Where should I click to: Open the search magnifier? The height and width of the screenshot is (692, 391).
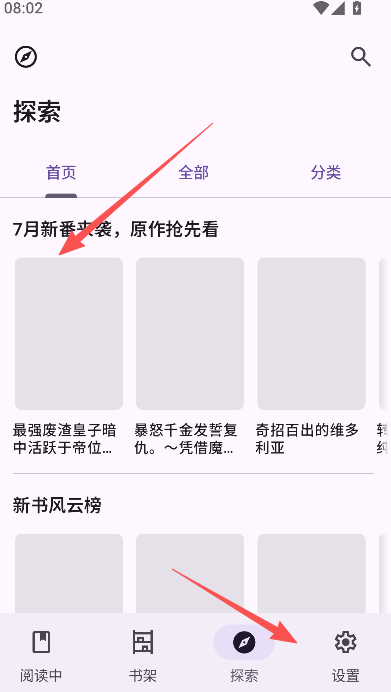pyautogui.click(x=361, y=57)
